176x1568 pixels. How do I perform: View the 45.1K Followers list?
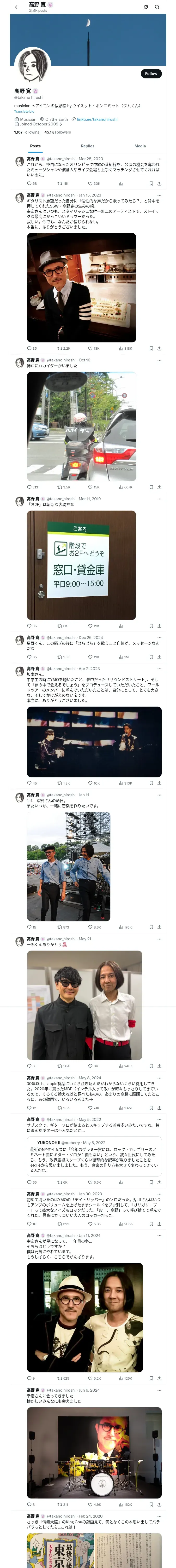tap(58, 132)
